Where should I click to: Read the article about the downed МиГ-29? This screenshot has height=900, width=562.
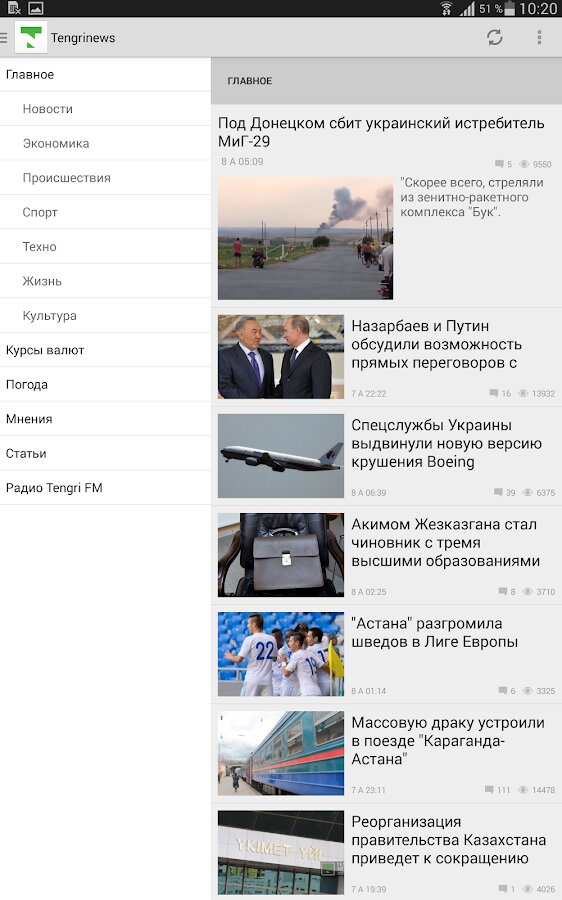tap(386, 206)
